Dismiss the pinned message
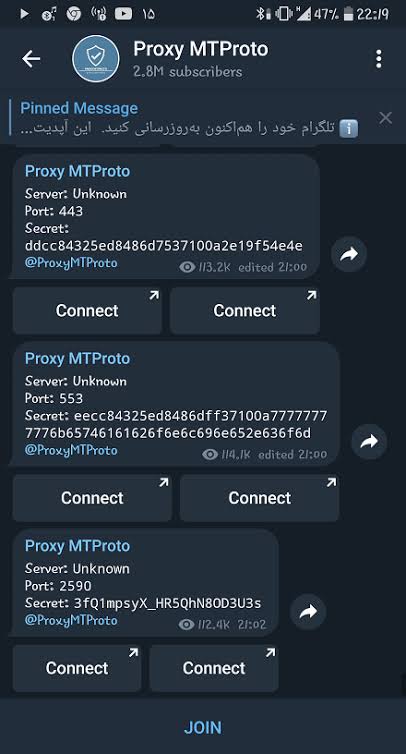Image resolution: width=406 pixels, height=754 pixels. [385, 118]
